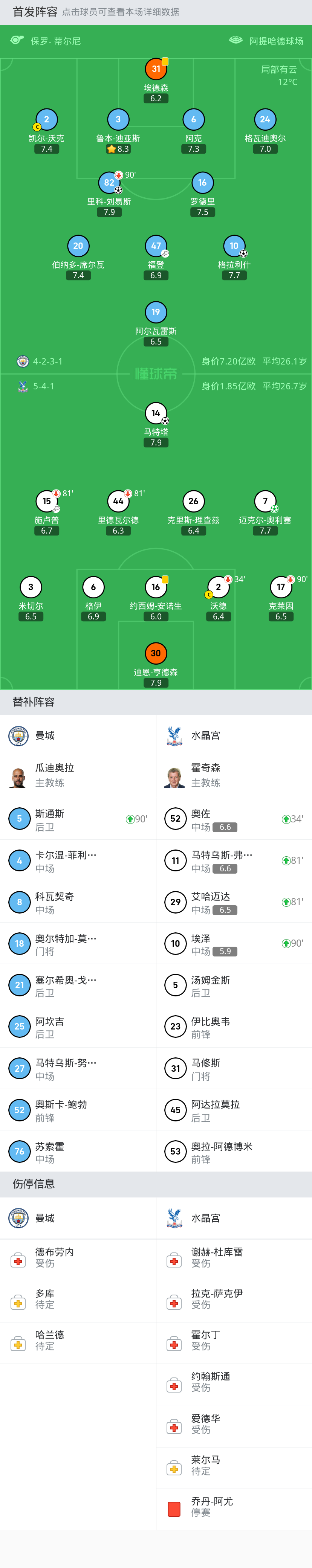The height and width of the screenshot is (1568, 312).
Task: View 阿尔瓦雷斯 match details
Action: [156, 313]
